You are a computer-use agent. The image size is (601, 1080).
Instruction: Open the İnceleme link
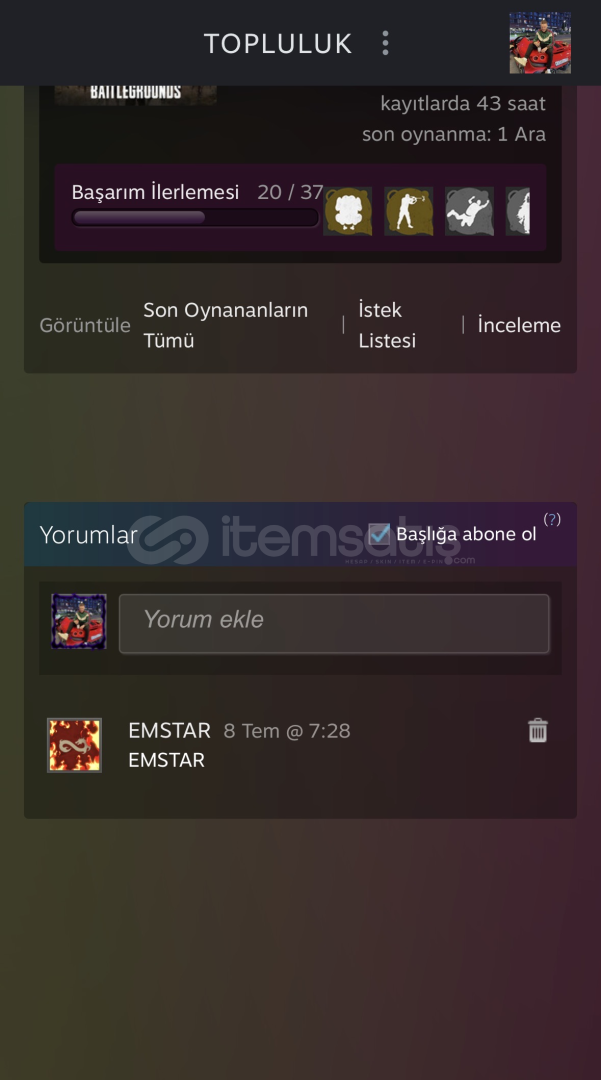tap(519, 325)
